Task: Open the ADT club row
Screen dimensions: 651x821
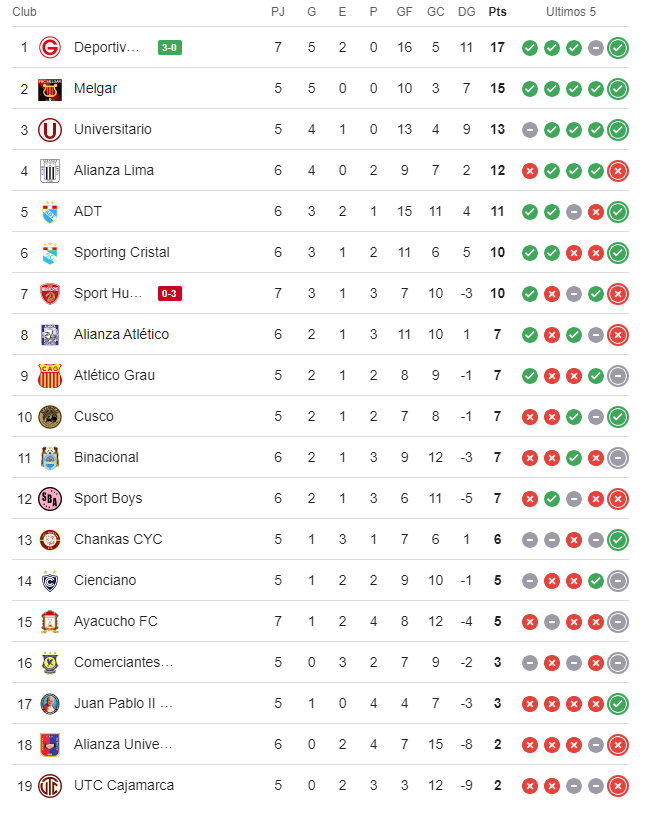Action: (87, 211)
